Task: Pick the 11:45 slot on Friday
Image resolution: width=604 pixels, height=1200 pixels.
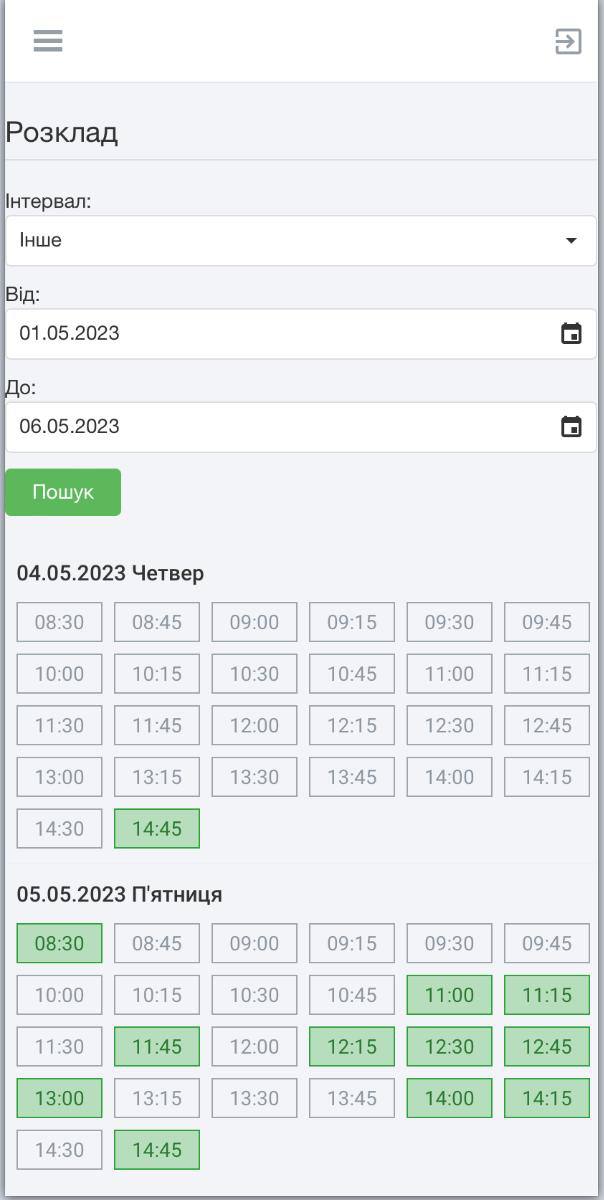Action: point(157,1046)
